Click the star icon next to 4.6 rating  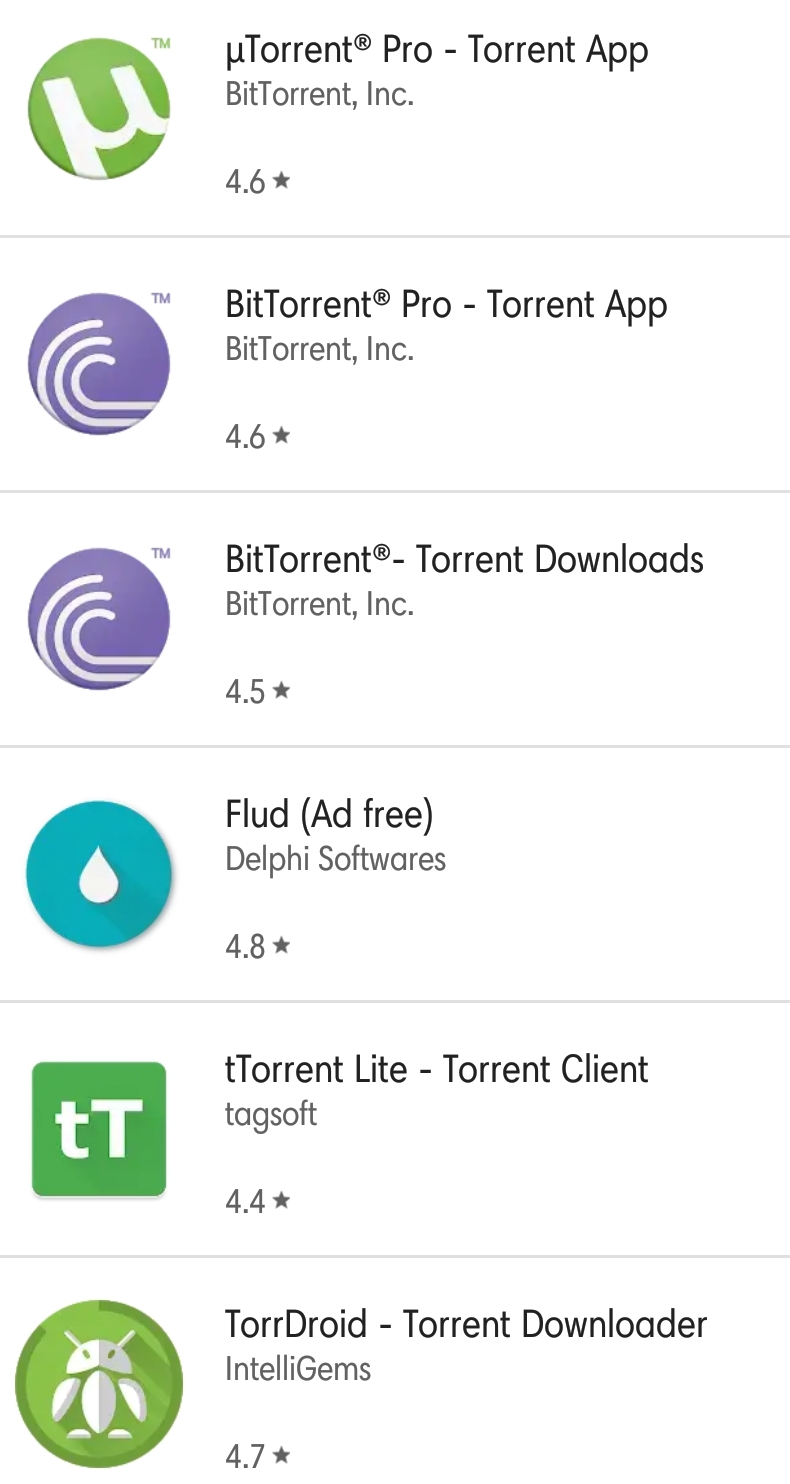(283, 180)
